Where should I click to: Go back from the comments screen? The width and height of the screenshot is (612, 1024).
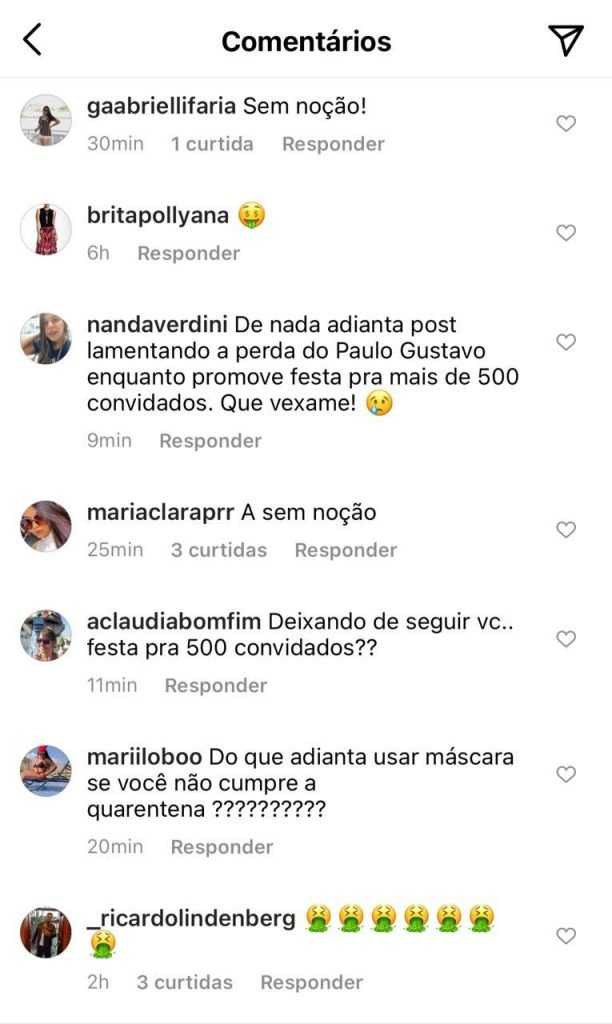(32, 40)
